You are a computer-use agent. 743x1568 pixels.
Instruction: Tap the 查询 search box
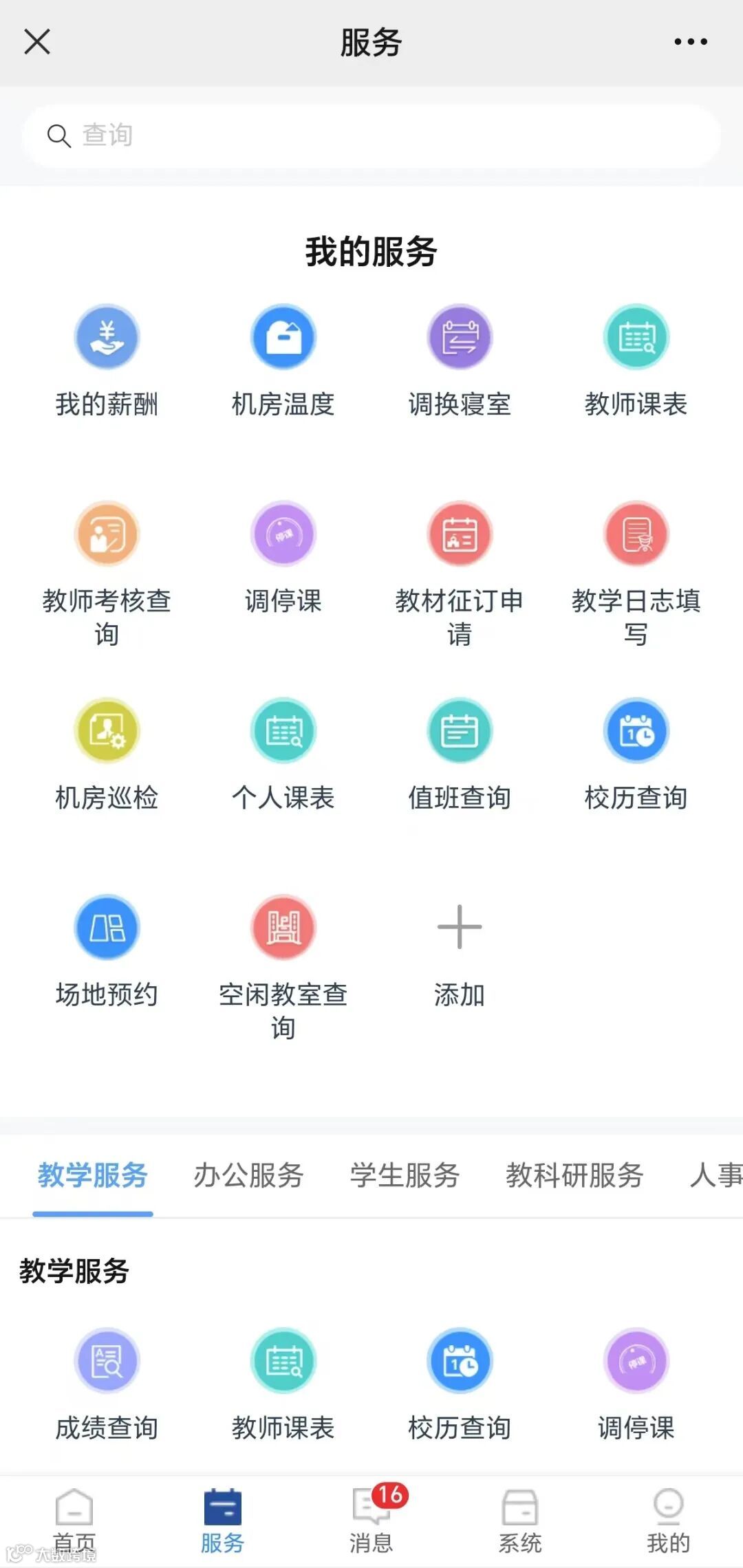[x=371, y=135]
